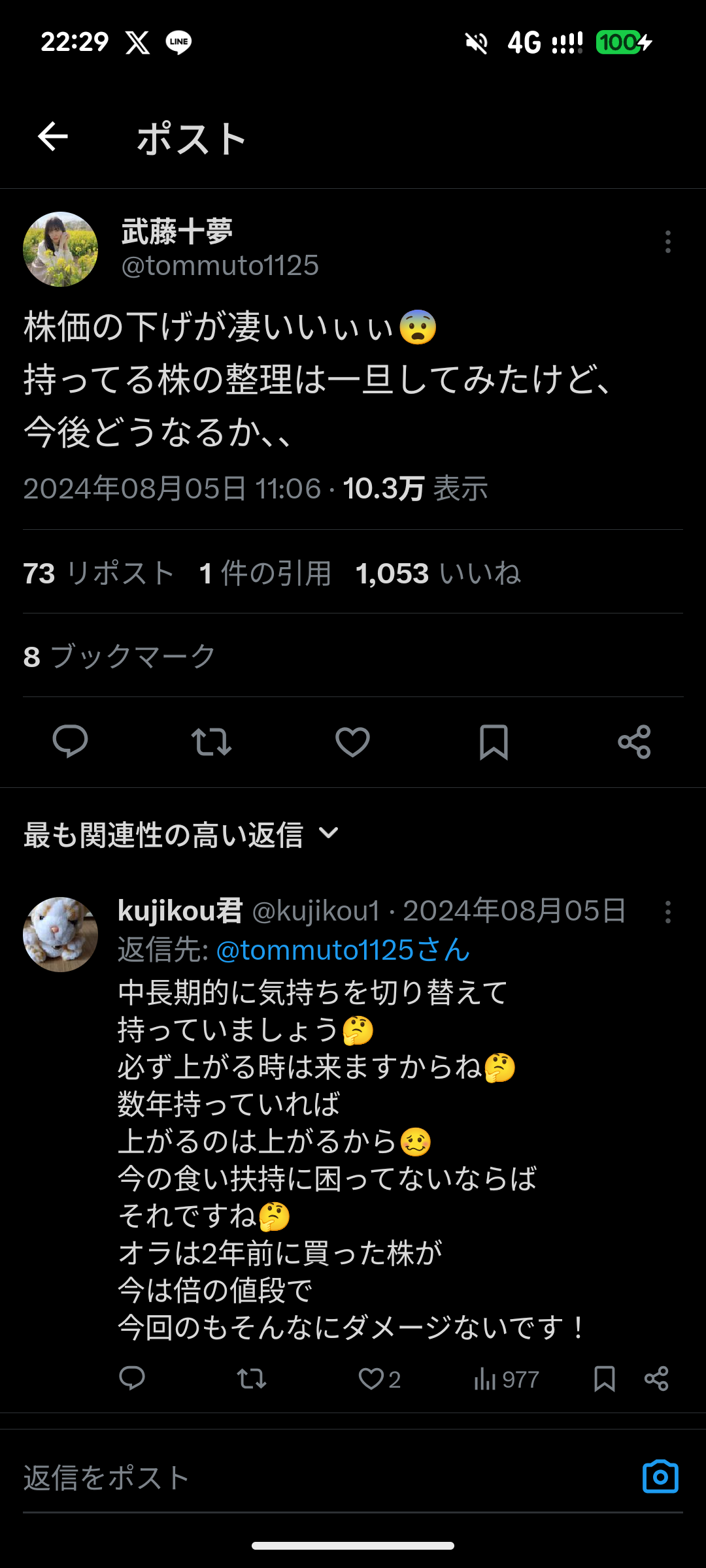Open 武藤十夢's profile picture

[x=60, y=249]
